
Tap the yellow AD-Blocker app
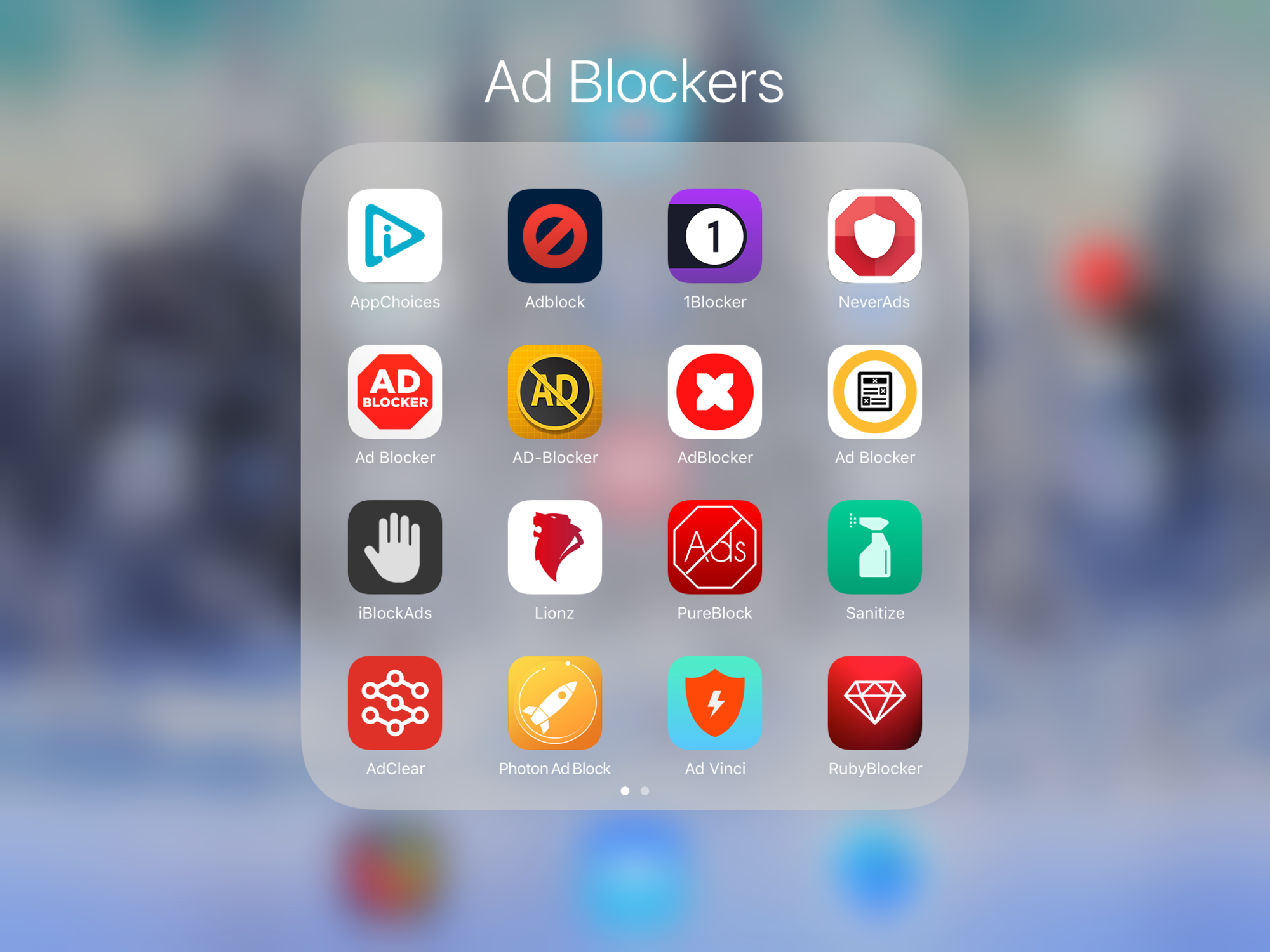pyautogui.click(x=554, y=392)
